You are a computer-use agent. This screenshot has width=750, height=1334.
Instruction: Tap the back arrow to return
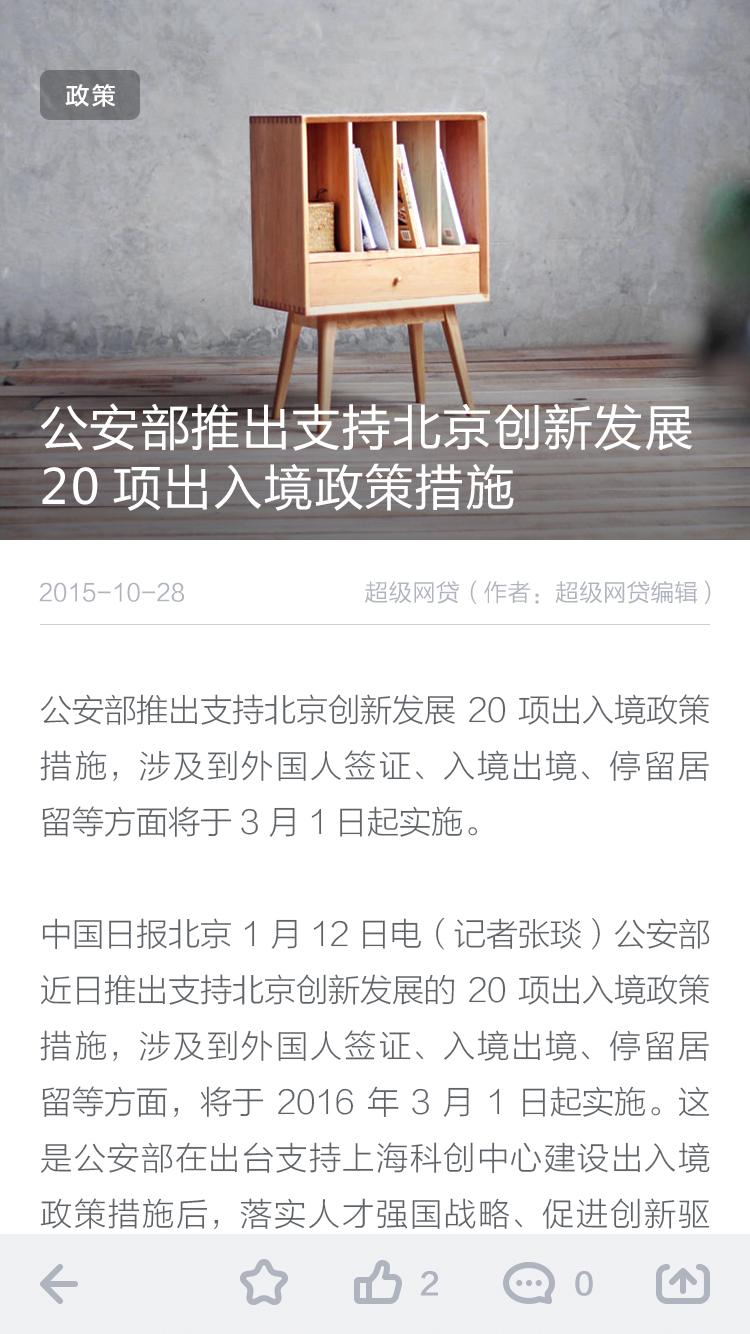coord(60,1283)
